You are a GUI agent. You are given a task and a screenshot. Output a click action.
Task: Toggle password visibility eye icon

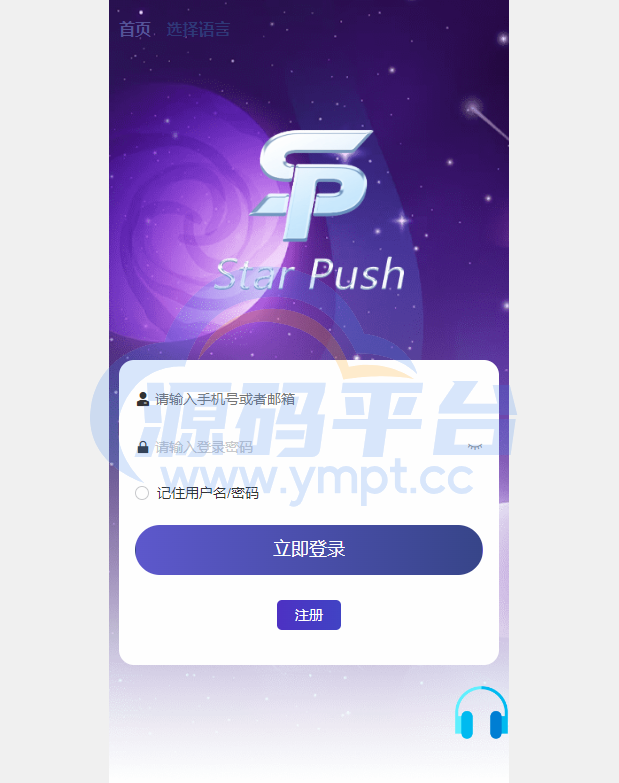(475, 446)
